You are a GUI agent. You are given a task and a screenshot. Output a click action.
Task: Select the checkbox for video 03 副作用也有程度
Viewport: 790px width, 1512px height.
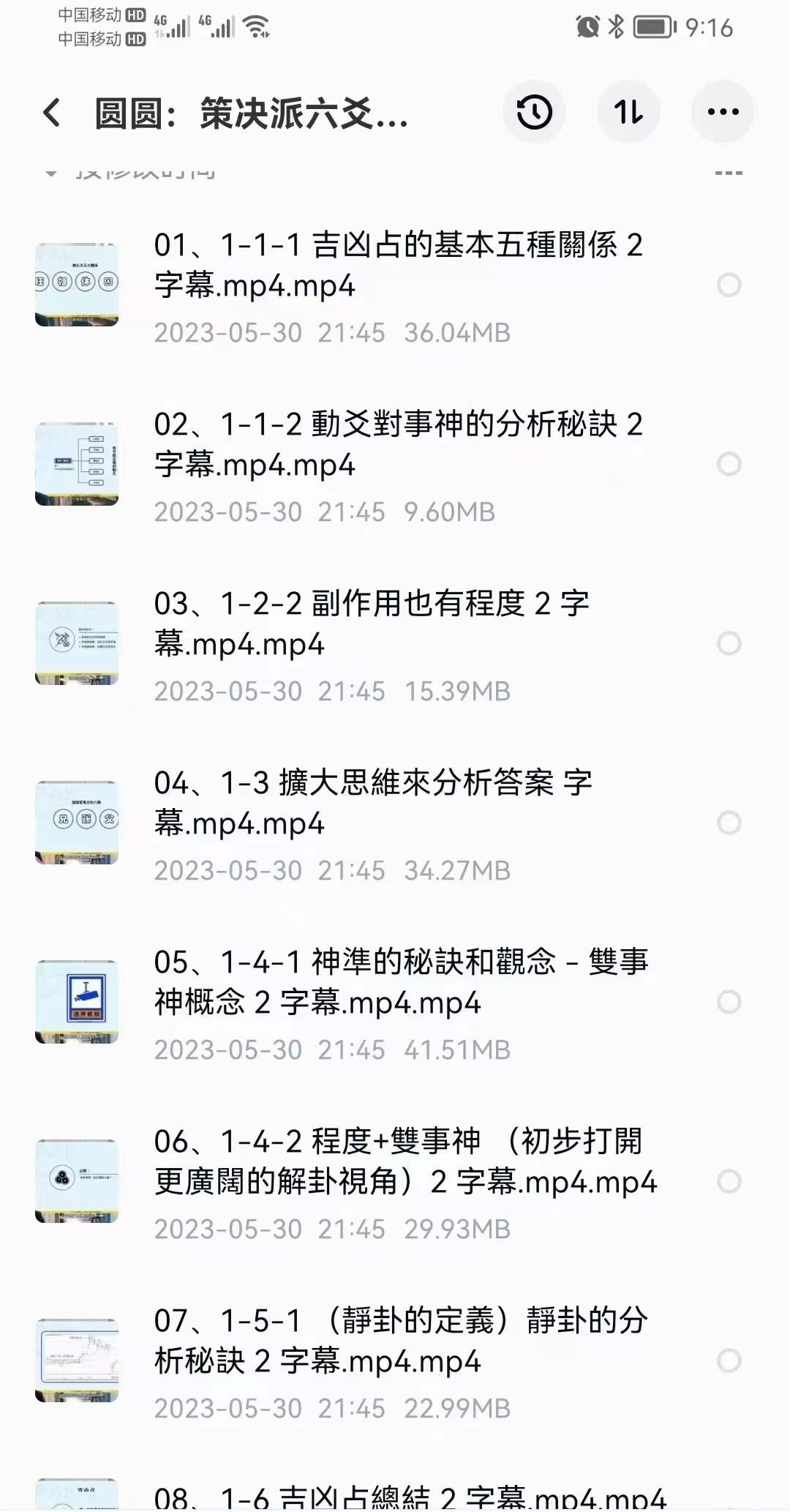tap(729, 643)
